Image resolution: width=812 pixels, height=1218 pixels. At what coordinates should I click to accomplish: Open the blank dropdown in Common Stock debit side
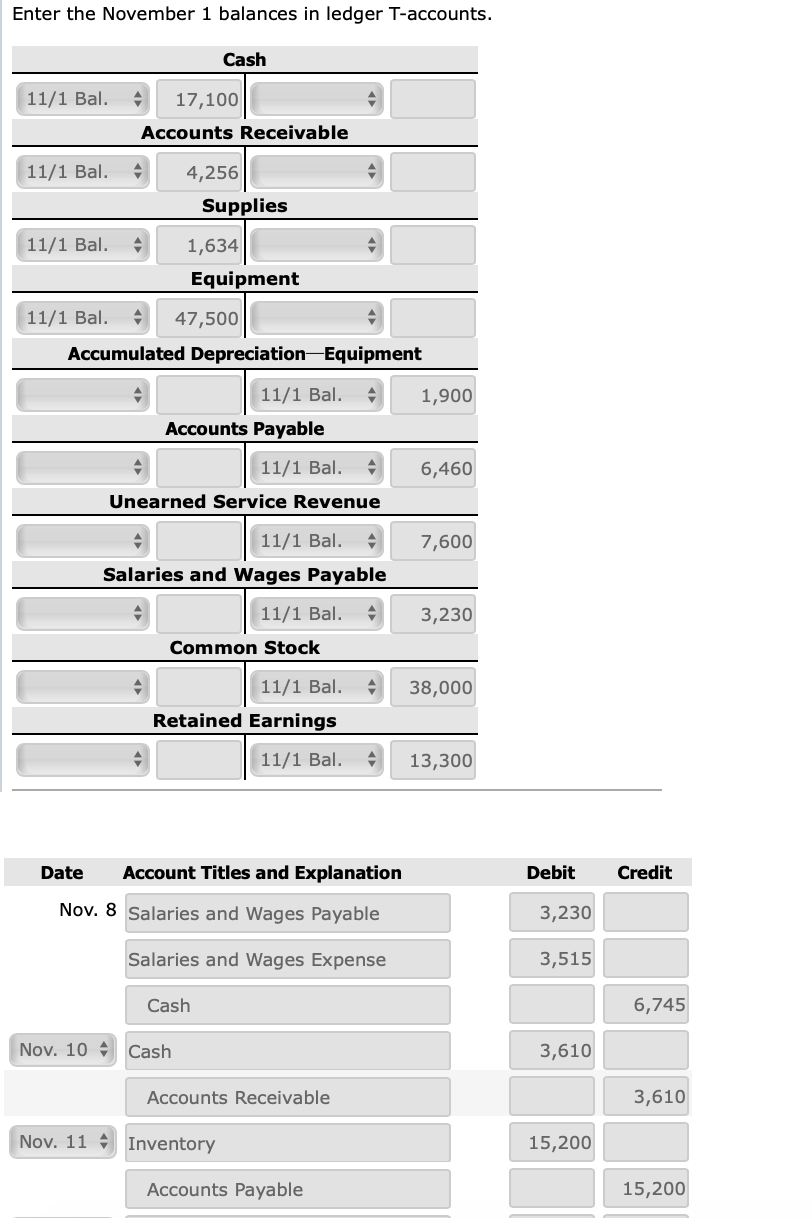click(x=82, y=686)
